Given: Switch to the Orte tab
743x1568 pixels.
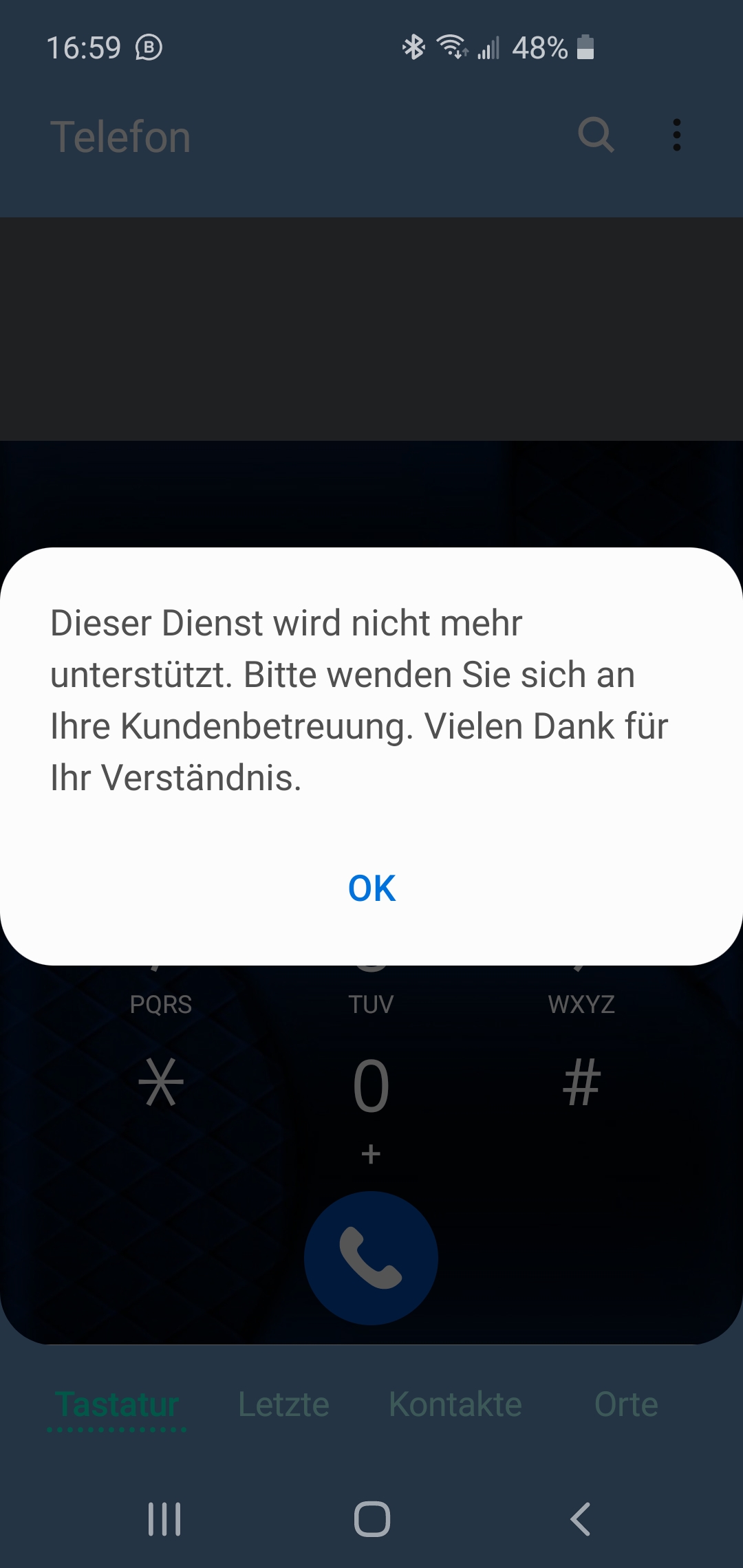Looking at the screenshot, I should (x=626, y=1404).
